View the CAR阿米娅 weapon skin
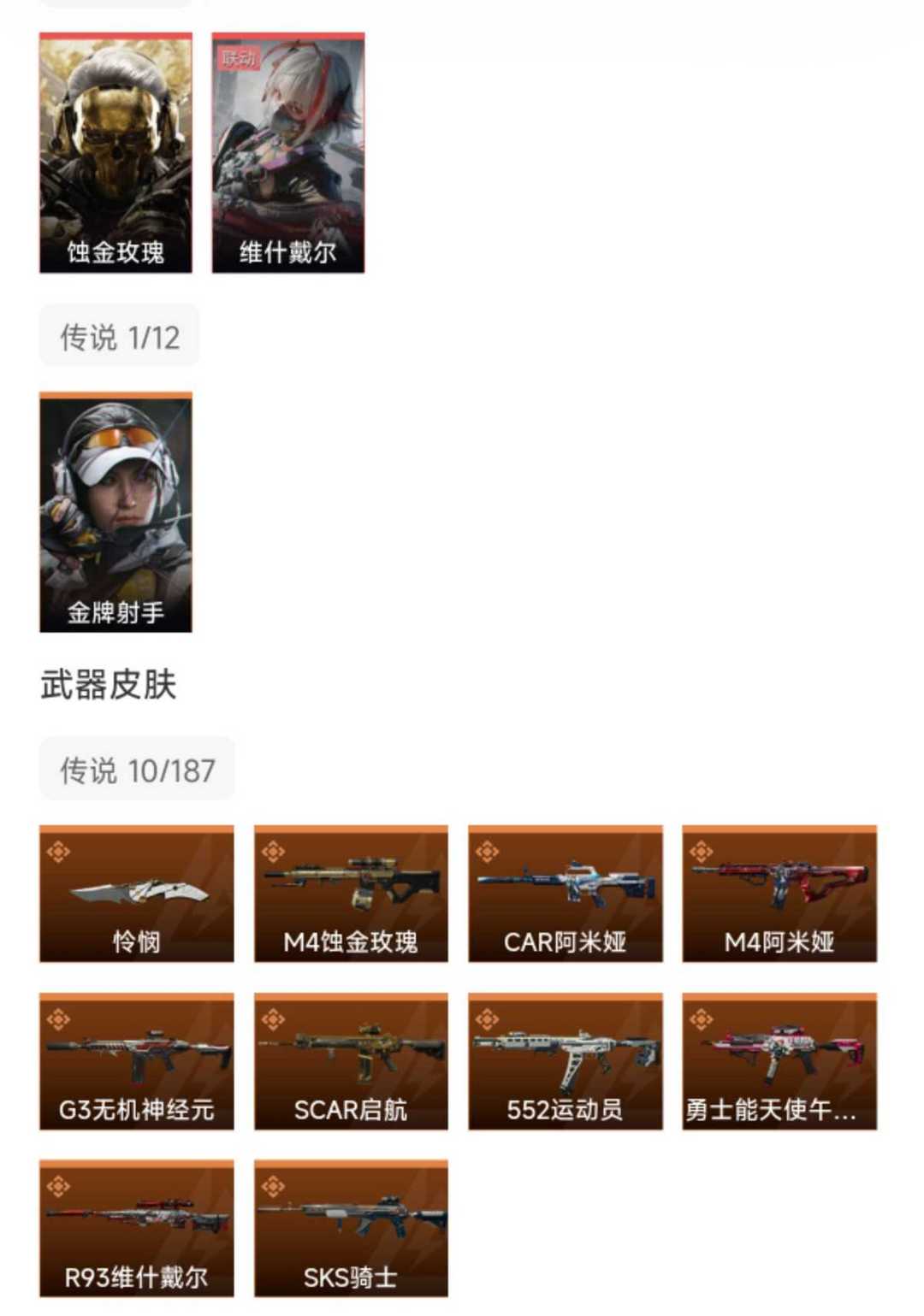 click(566, 894)
